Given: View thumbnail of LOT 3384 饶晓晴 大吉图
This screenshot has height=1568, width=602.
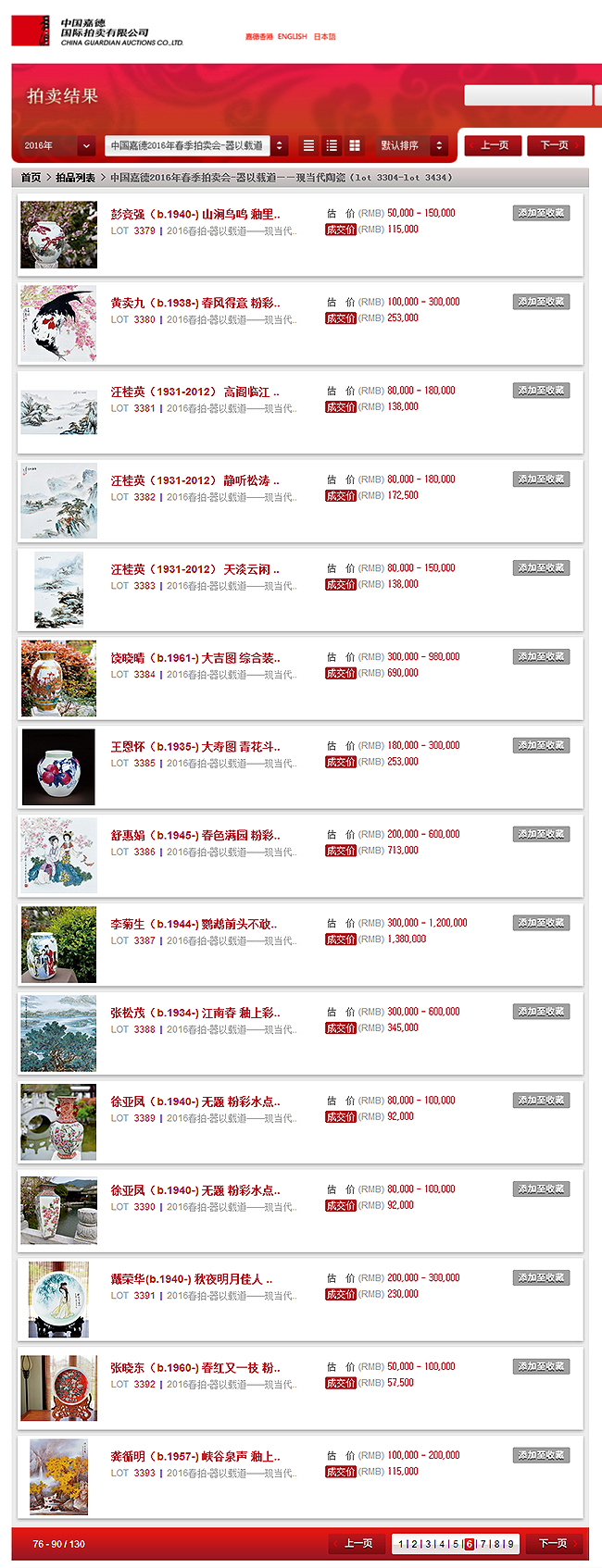Looking at the screenshot, I should (58, 678).
